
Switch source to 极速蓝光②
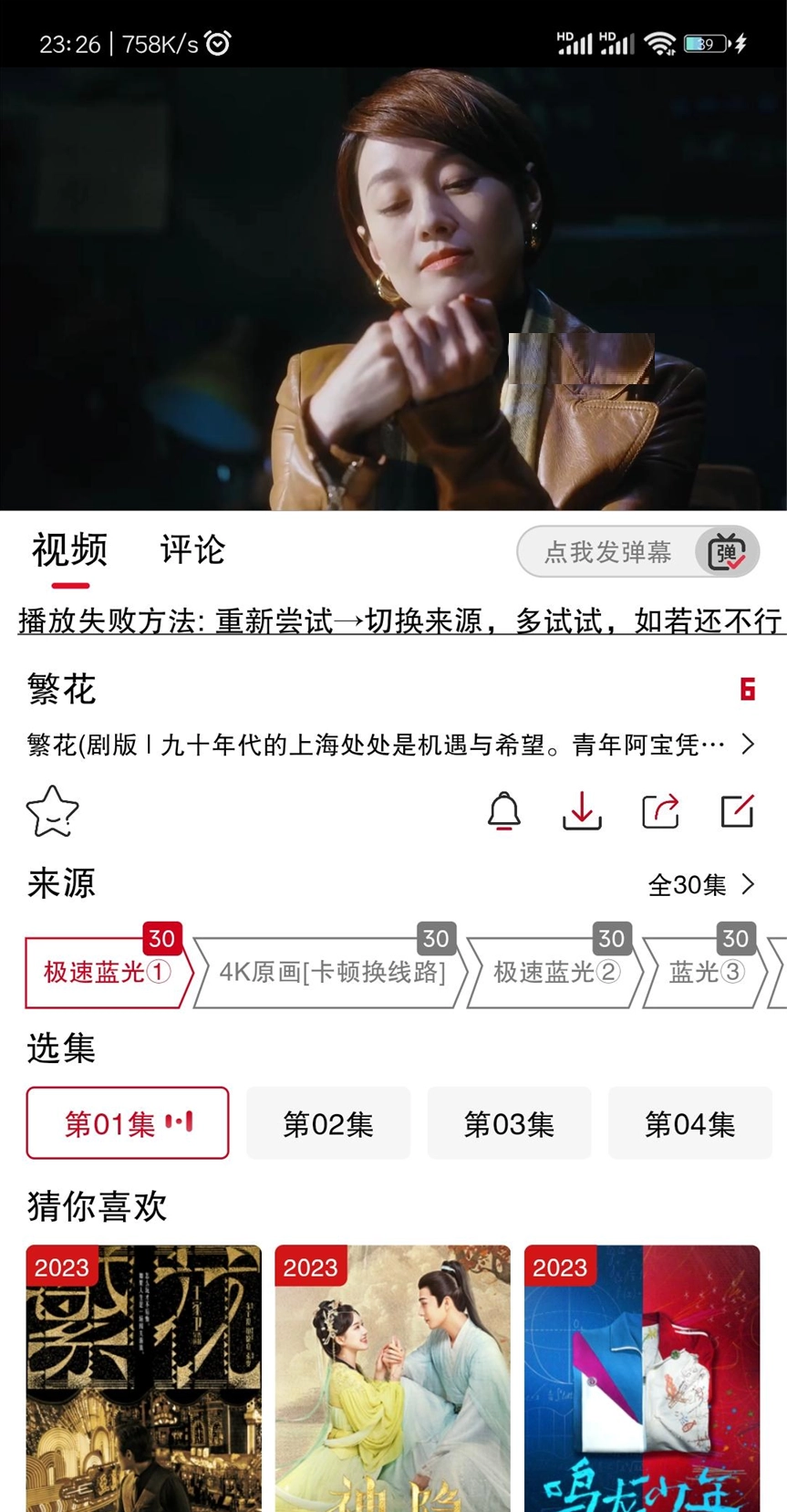click(x=556, y=973)
